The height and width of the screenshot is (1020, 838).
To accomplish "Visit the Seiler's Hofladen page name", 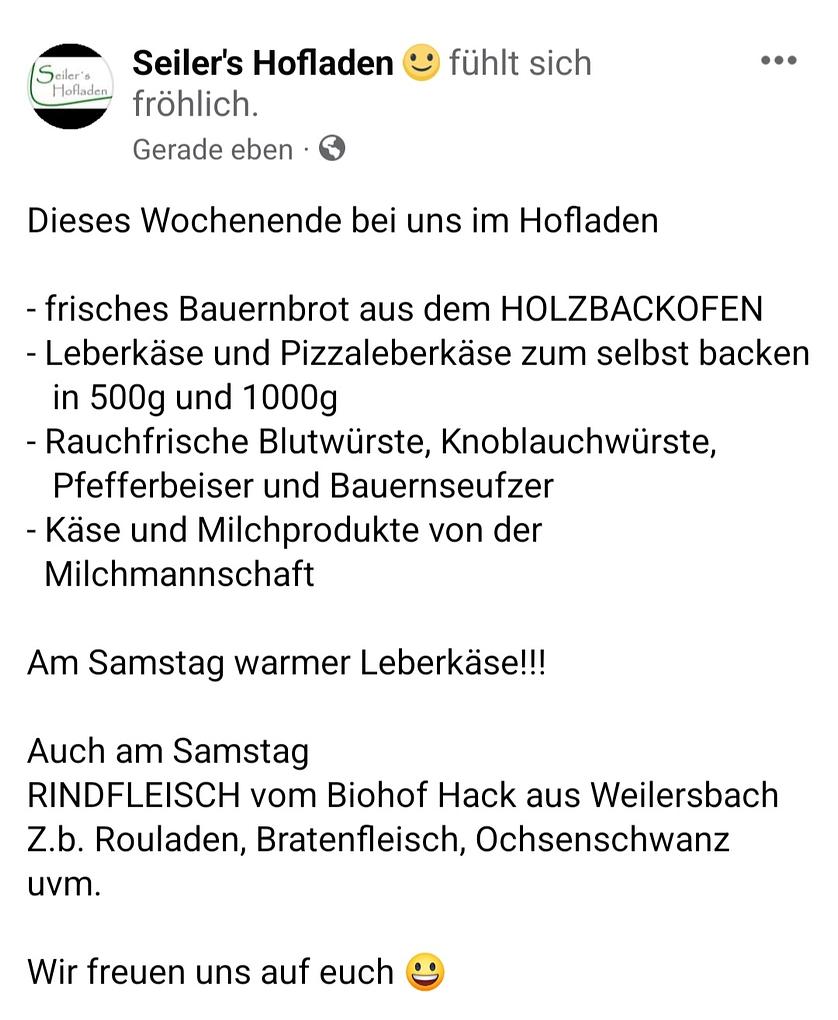I will (x=263, y=63).
